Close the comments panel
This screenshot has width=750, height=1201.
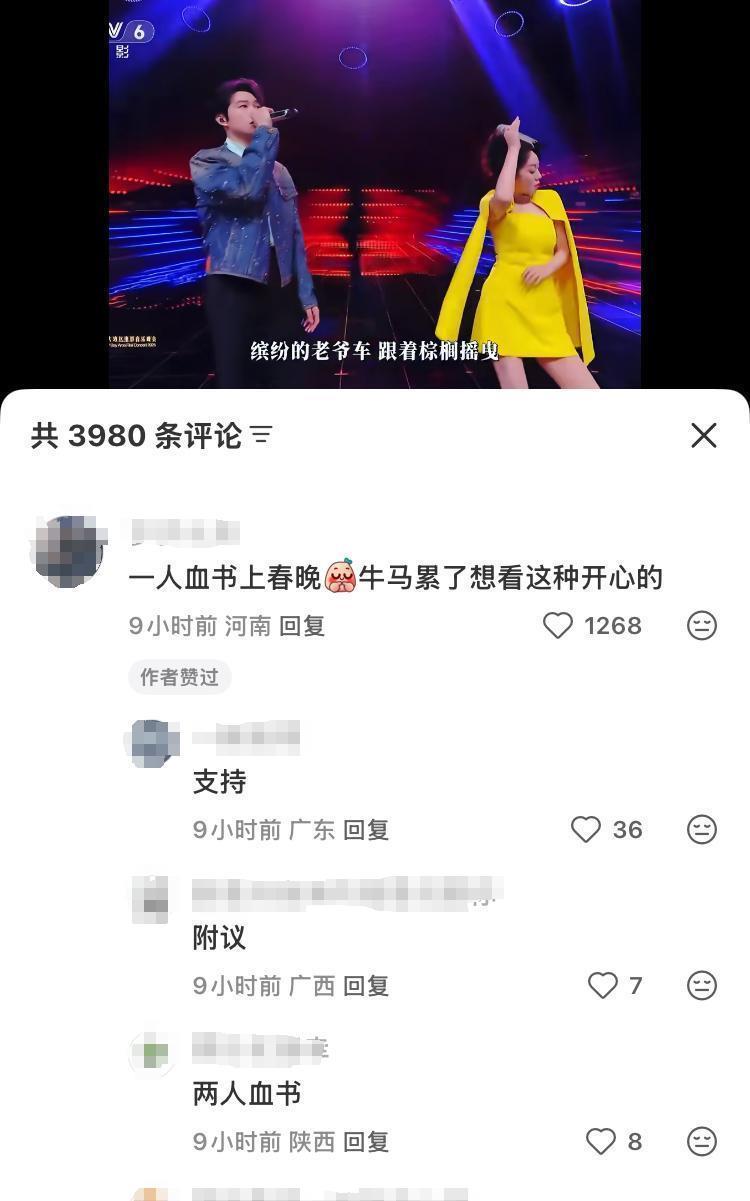click(x=704, y=435)
